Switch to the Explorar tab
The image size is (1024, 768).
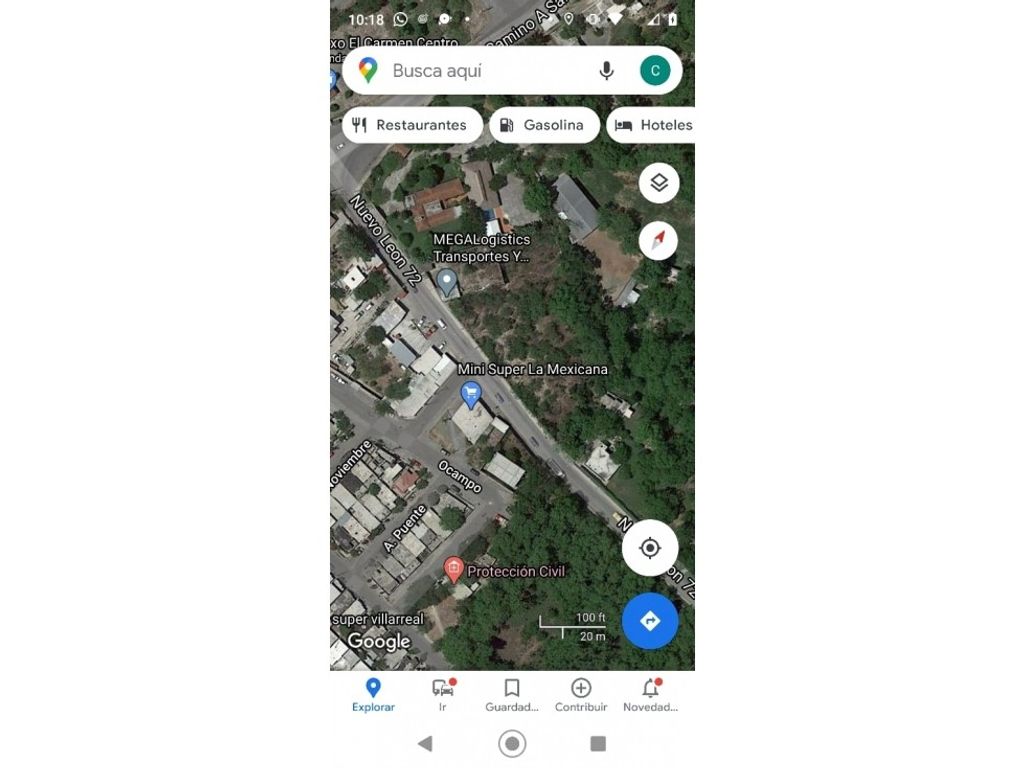coord(373,695)
